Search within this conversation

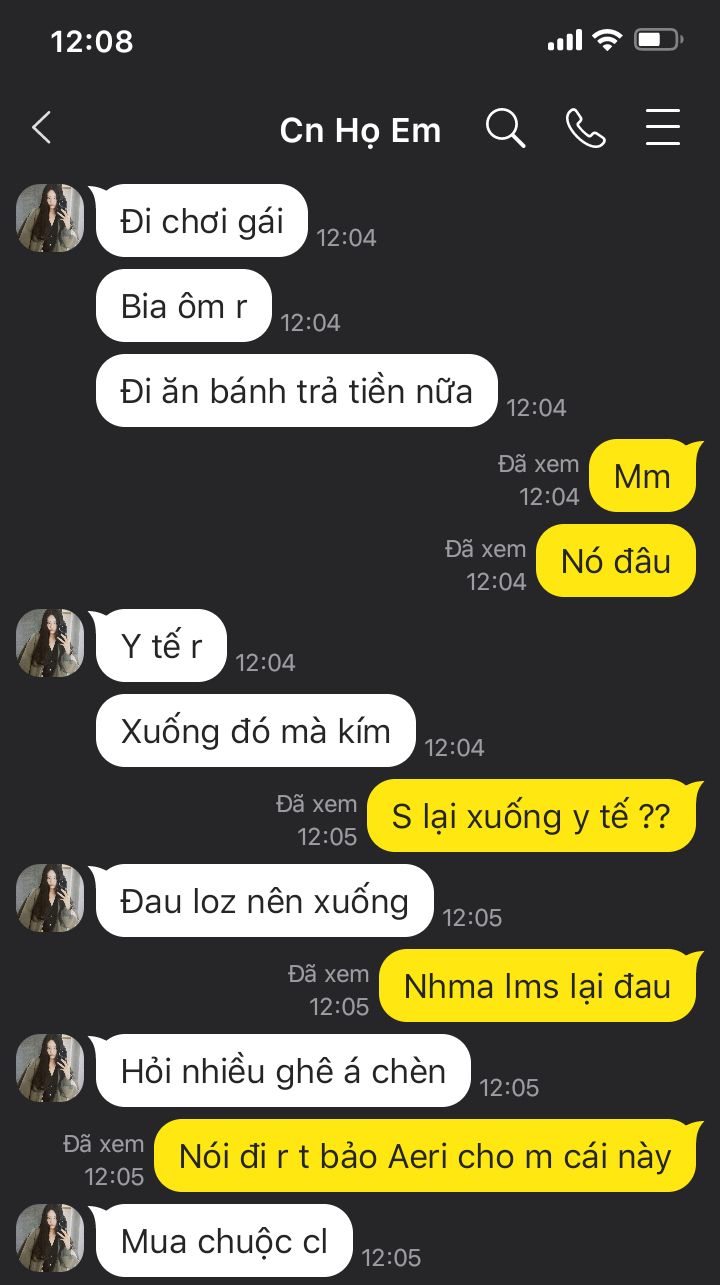pyautogui.click(x=505, y=128)
